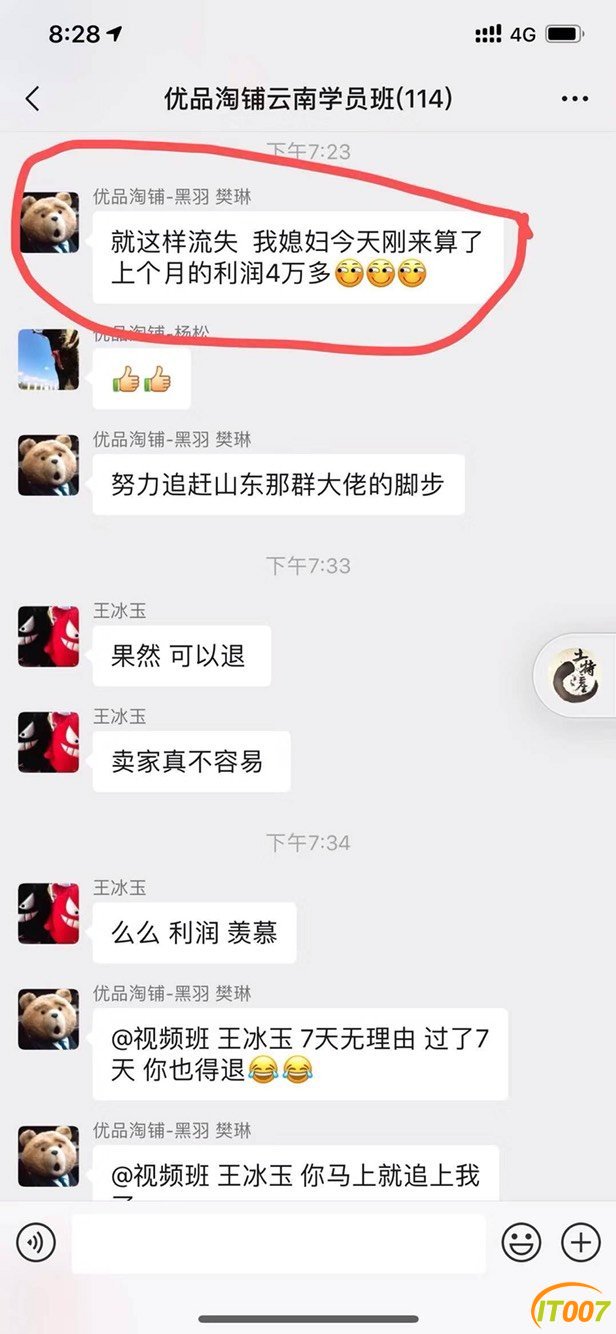The height and width of the screenshot is (1334, 616).
Task: Switch to voice message input
Action: coord(37,1243)
